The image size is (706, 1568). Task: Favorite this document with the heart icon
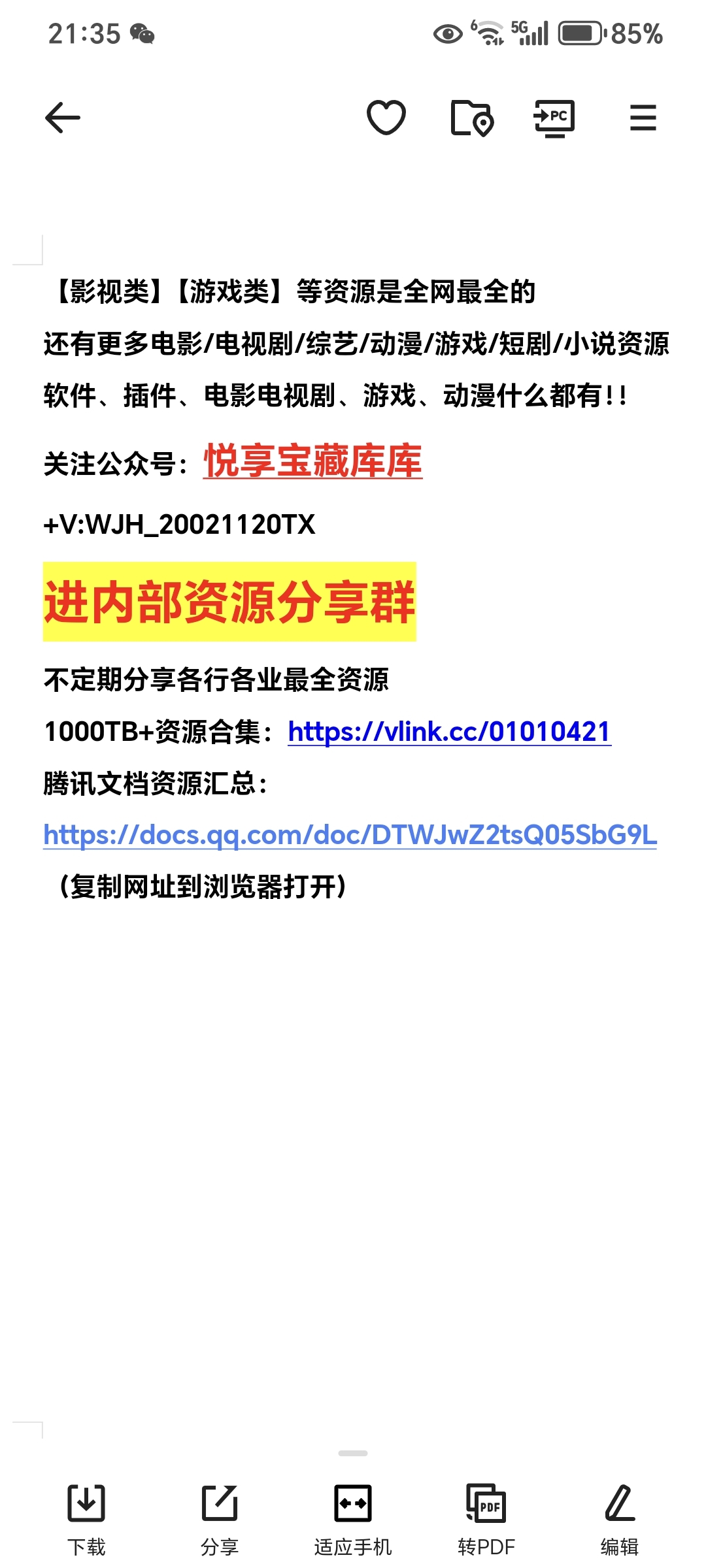pos(386,118)
